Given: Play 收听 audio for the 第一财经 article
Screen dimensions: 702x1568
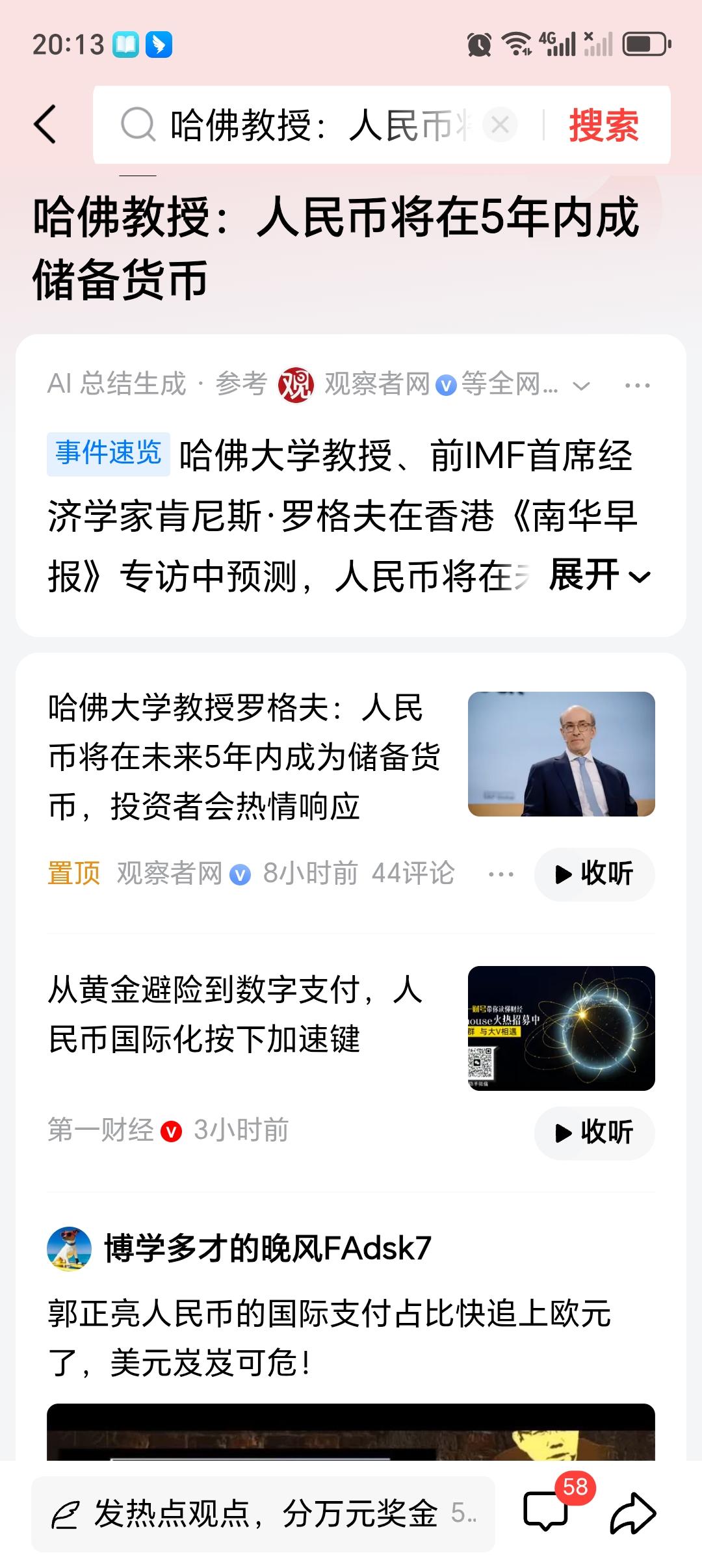Looking at the screenshot, I should (x=593, y=1133).
